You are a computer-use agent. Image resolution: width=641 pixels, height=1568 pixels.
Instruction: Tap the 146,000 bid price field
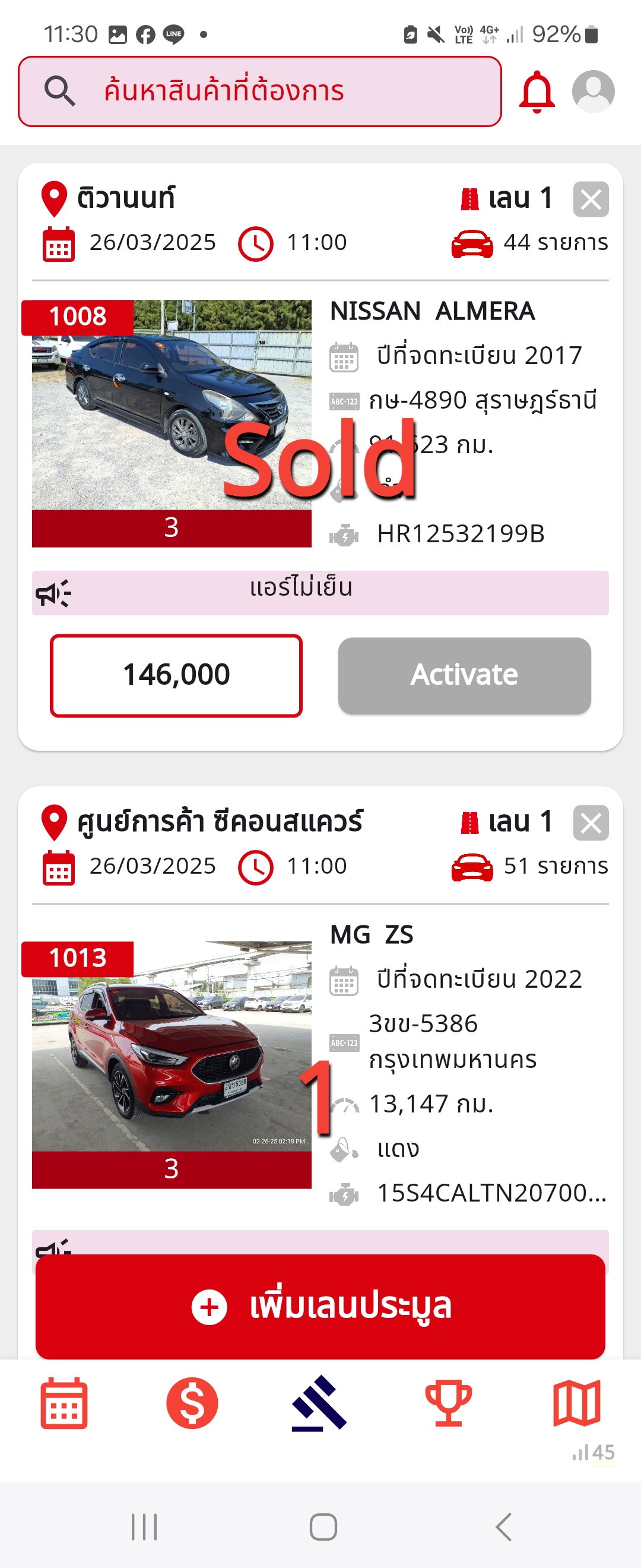pyautogui.click(x=176, y=675)
